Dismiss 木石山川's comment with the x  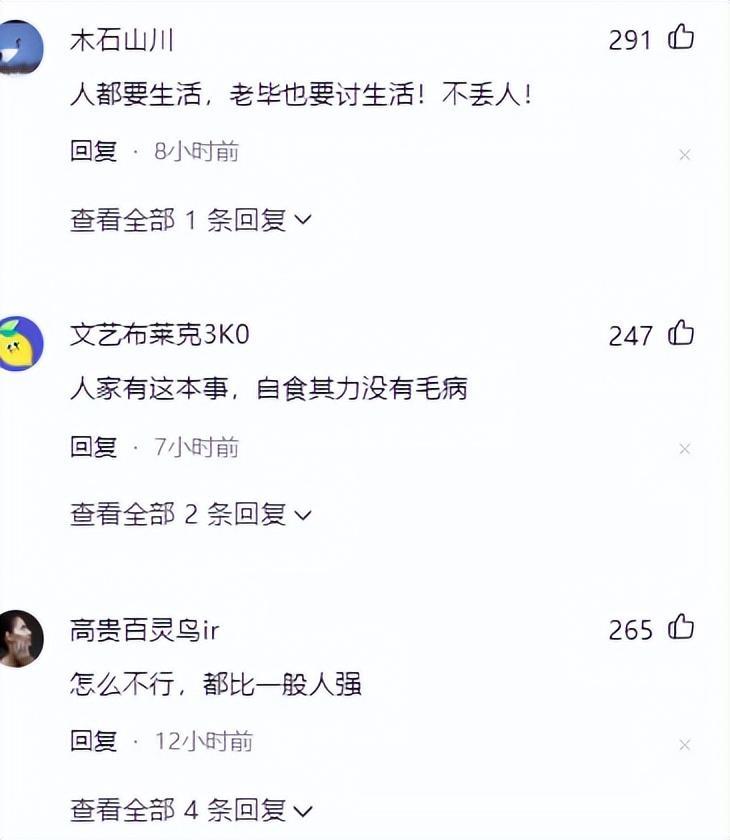[685, 155]
